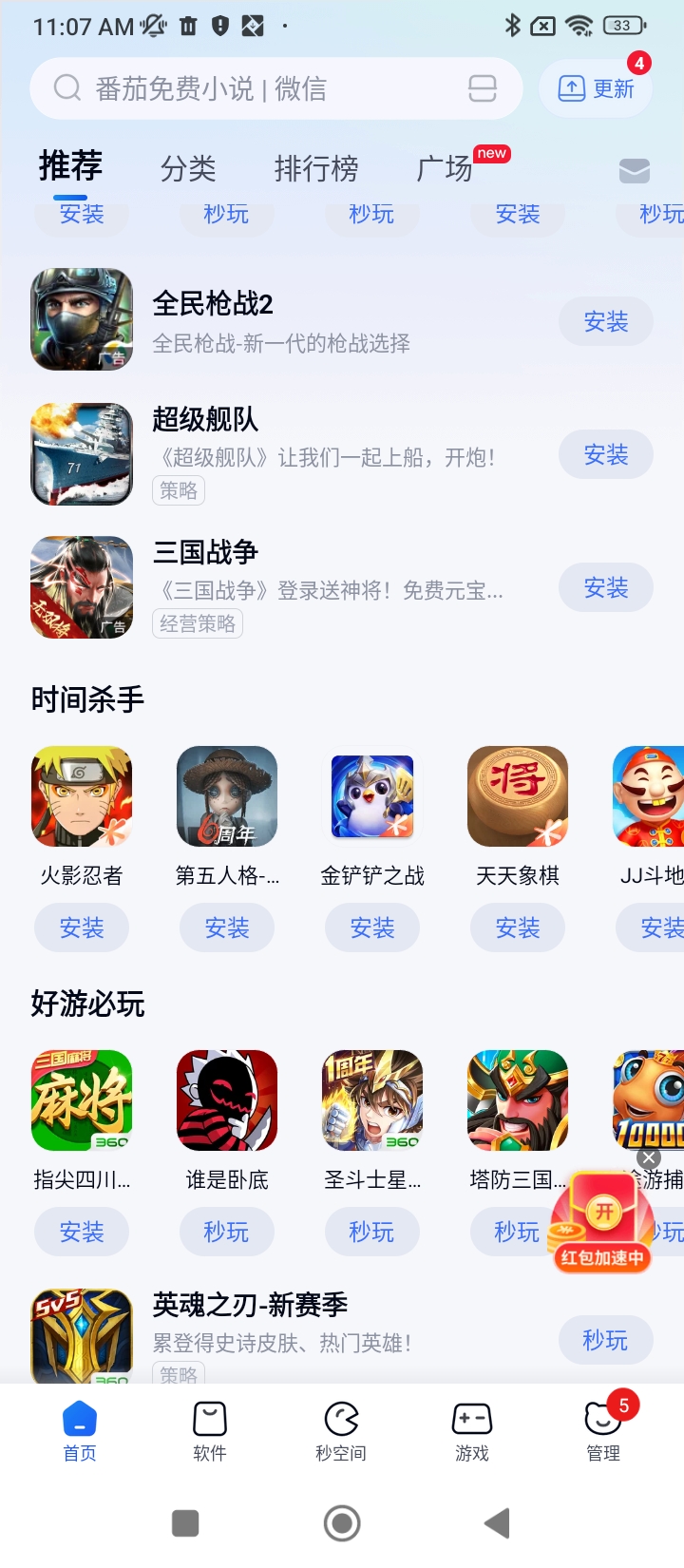The image size is (684, 1568).
Task: Tap the scan icon in the search bar
Action: point(483,89)
